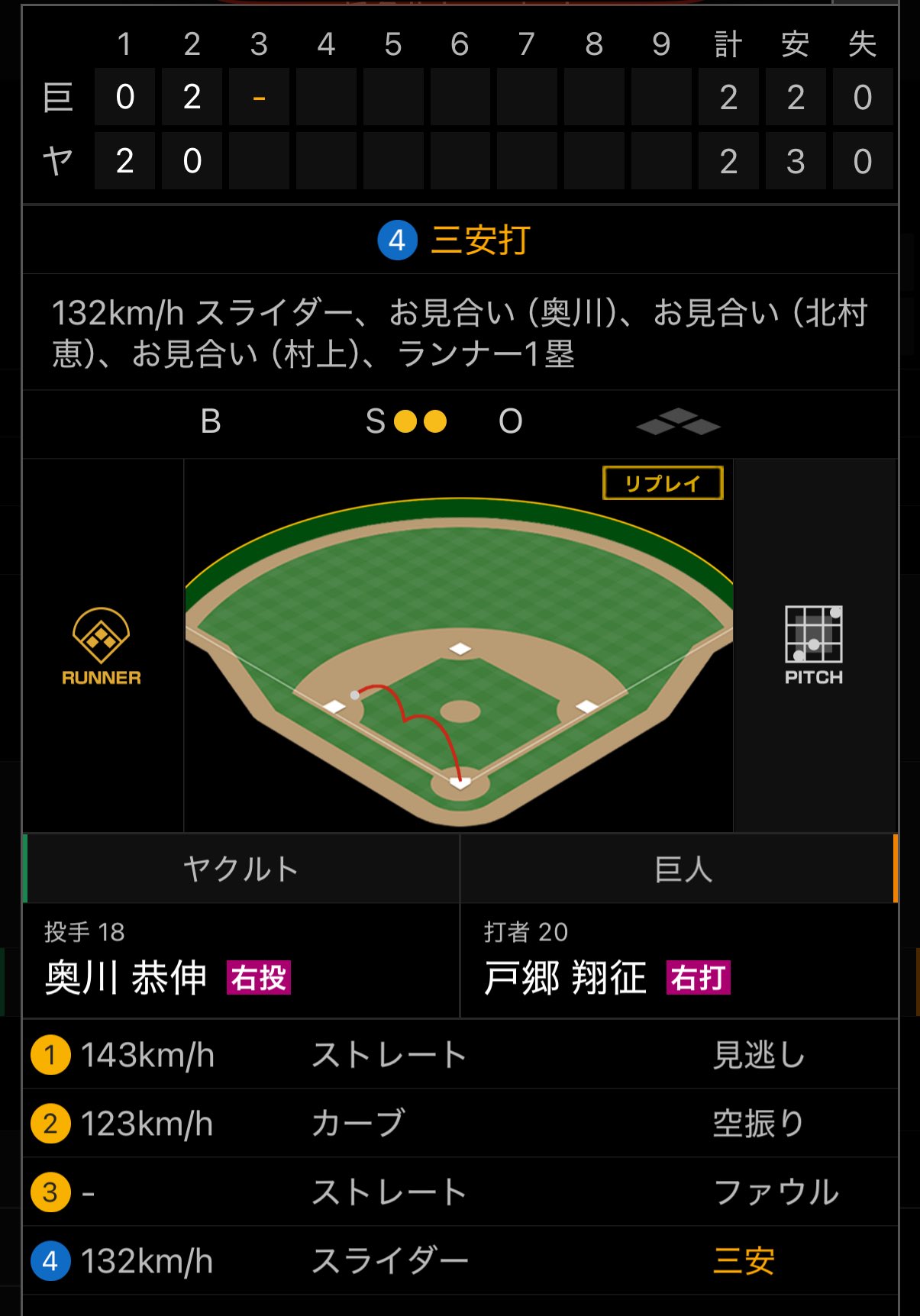Image resolution: width=920 pixels, height=1316 pixels.
Task: Open batter 戸郷 翔征 details
Action: pyautogui.click(x=566, y=977)
